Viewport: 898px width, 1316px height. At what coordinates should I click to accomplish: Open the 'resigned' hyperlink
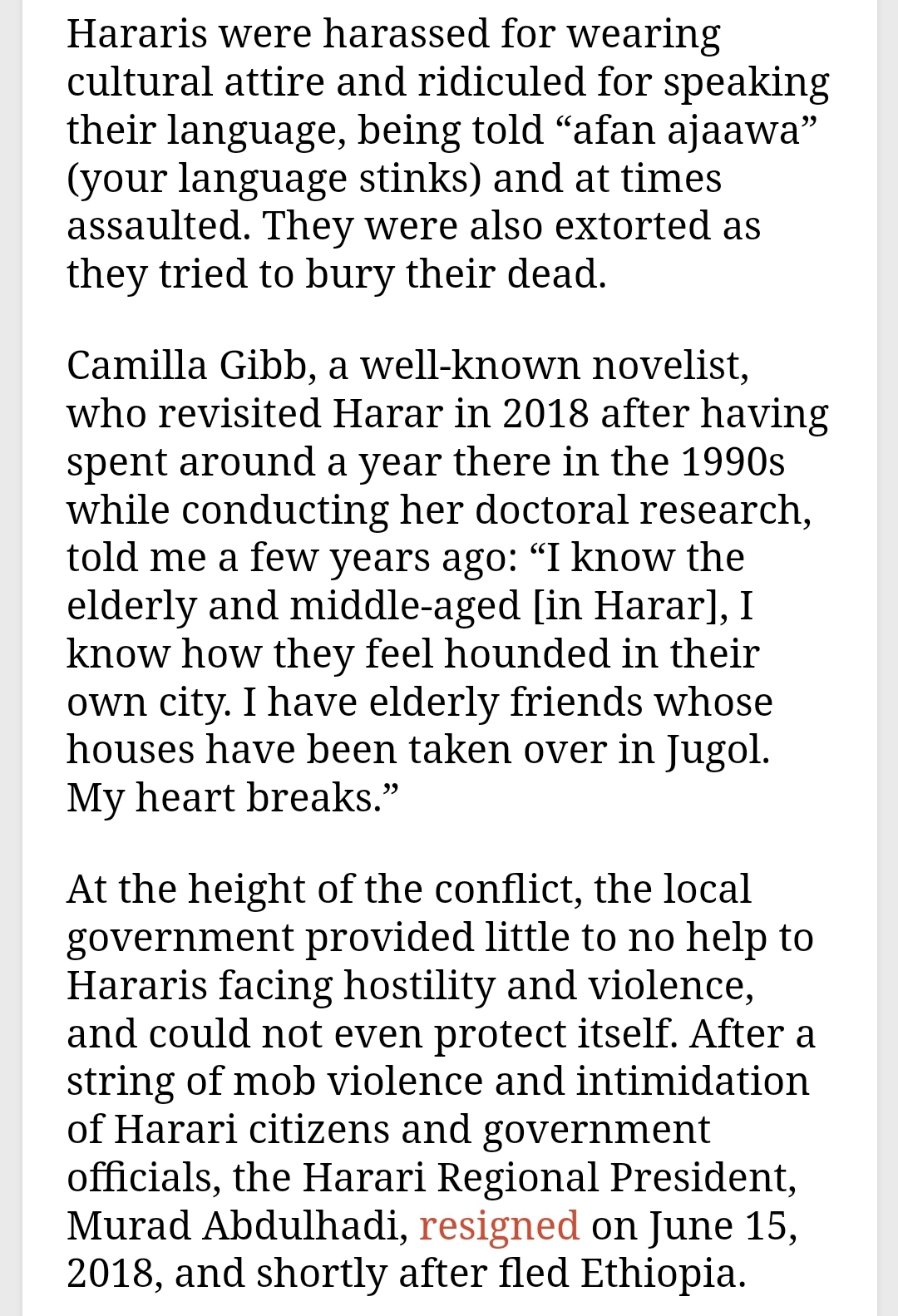pos(499,1226)
